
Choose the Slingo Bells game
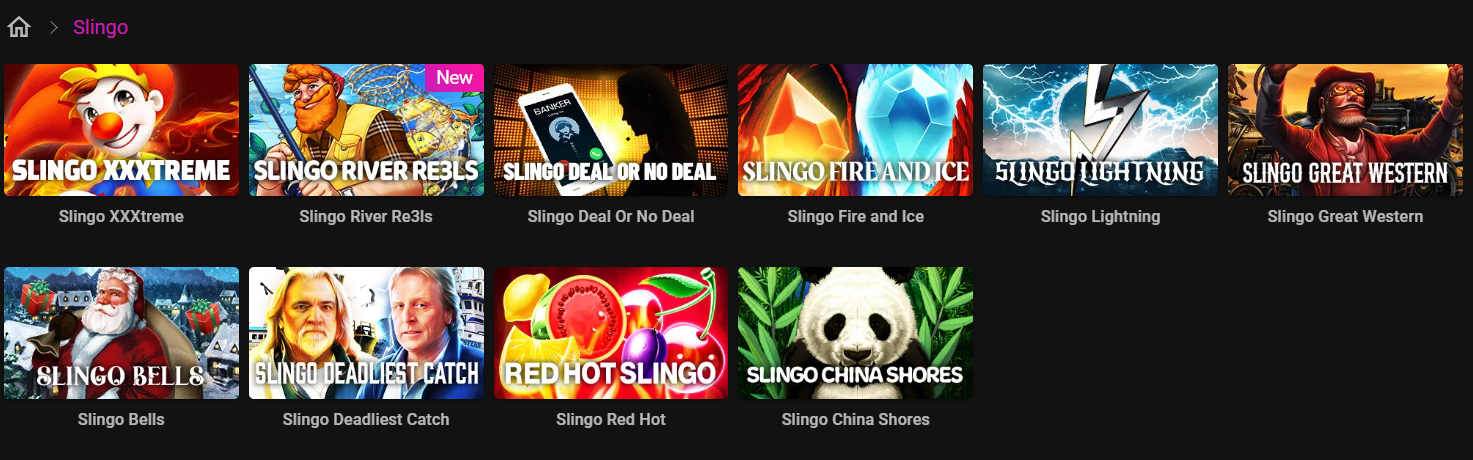click(x=121, y=333)
